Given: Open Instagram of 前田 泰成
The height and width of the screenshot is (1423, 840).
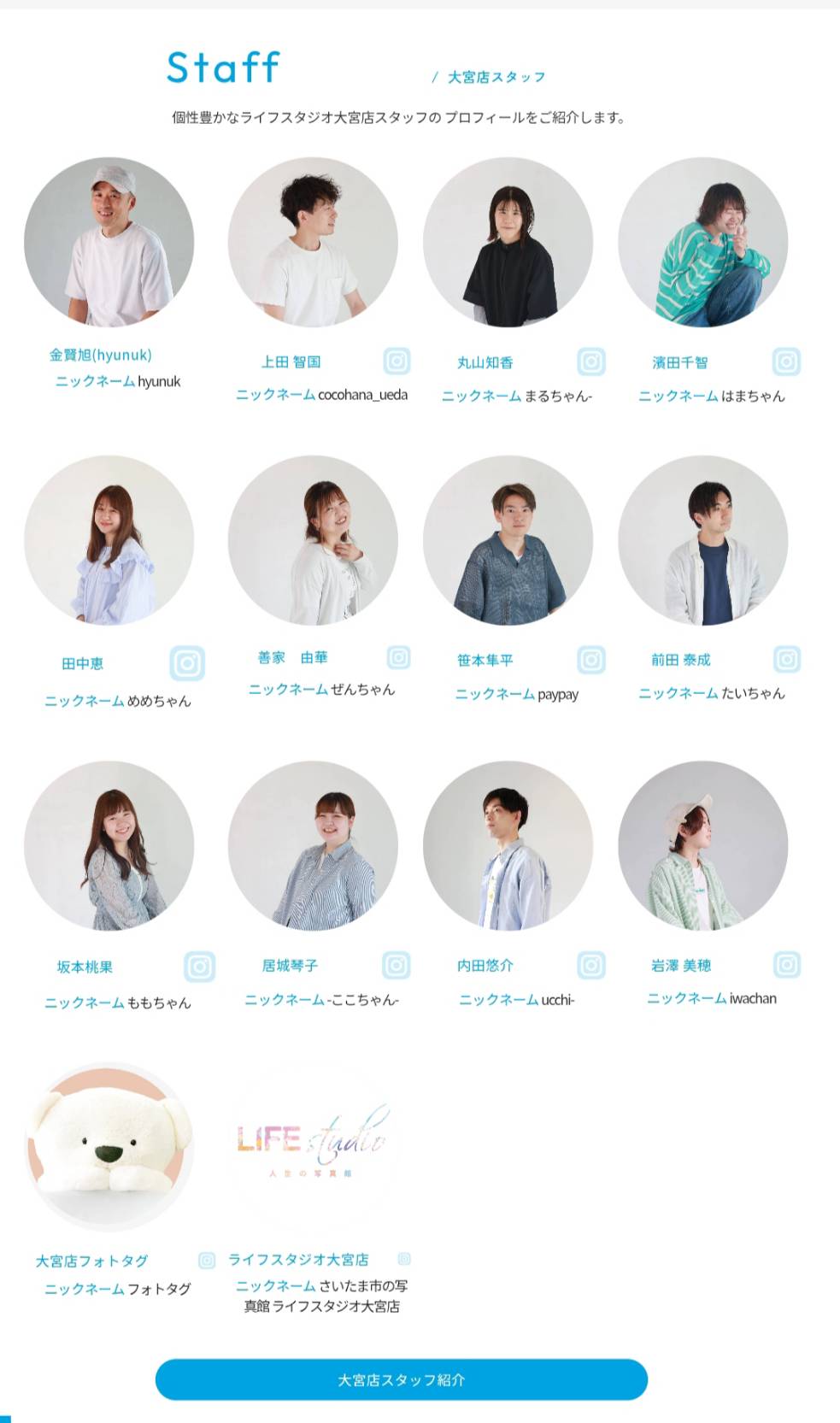Looking at the screenshot, I should [x=787, y=659].
